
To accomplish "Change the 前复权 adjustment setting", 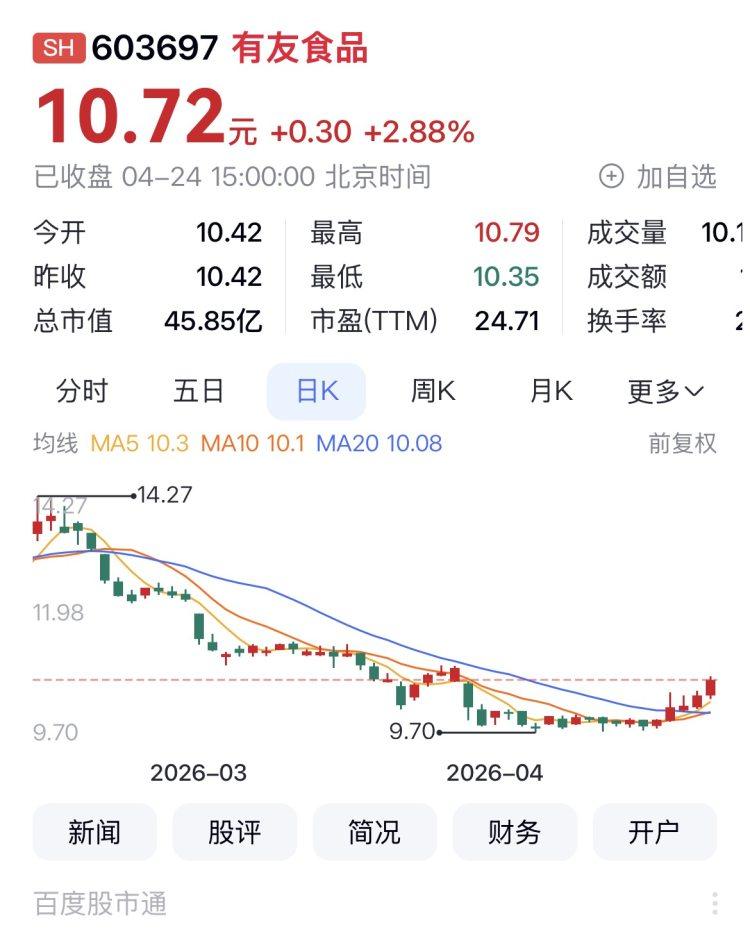I will (x=683, y=443).
